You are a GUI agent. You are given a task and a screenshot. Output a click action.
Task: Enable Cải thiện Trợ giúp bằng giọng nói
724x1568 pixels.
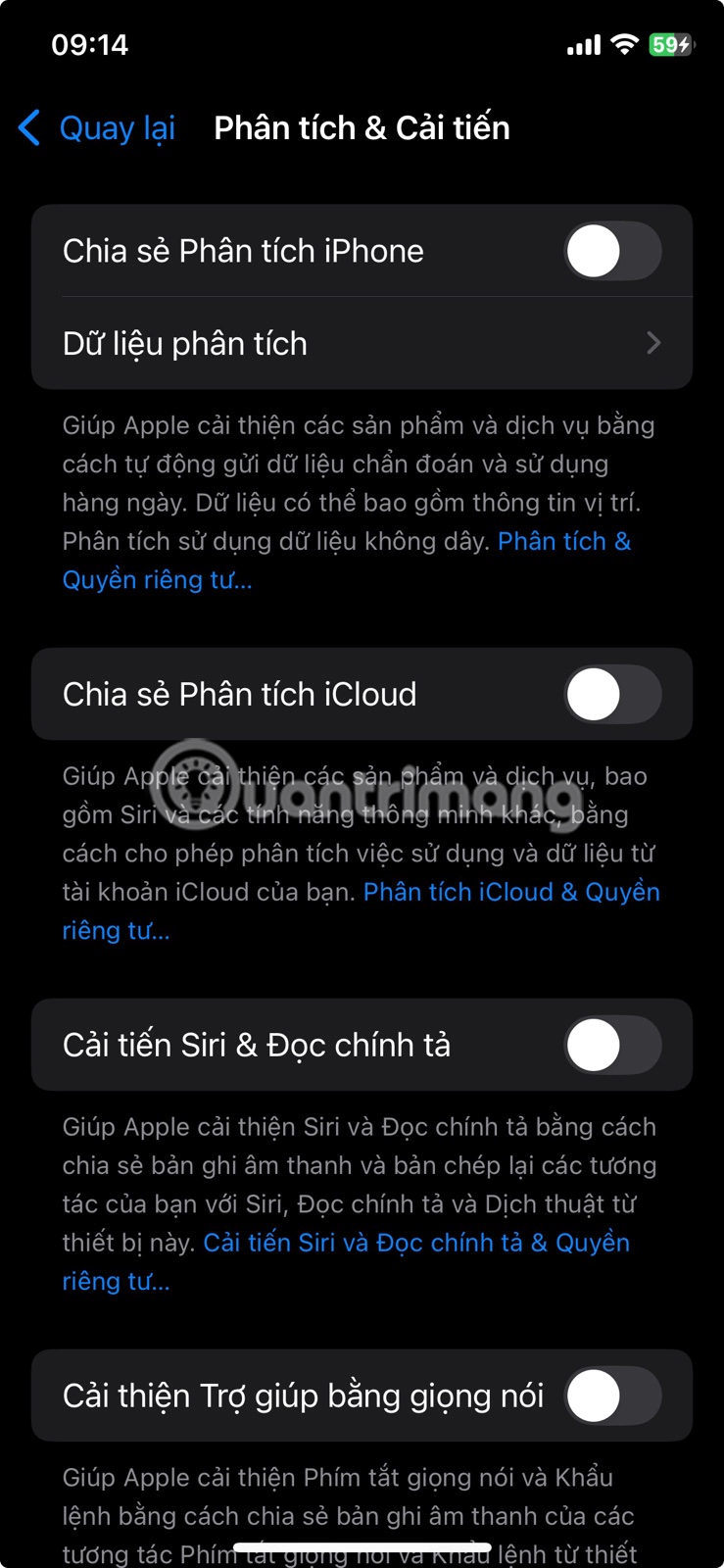point(612,1396)
